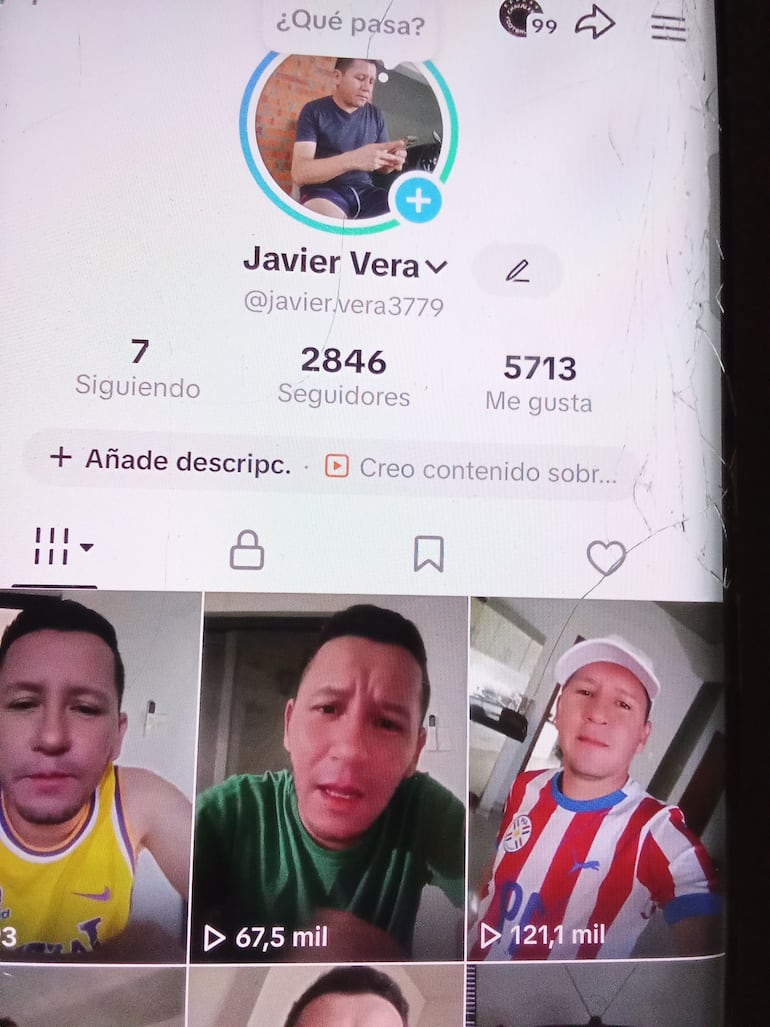Open the Siguiendo list
The image size is (770, 1027).
(x=138, y=368)
